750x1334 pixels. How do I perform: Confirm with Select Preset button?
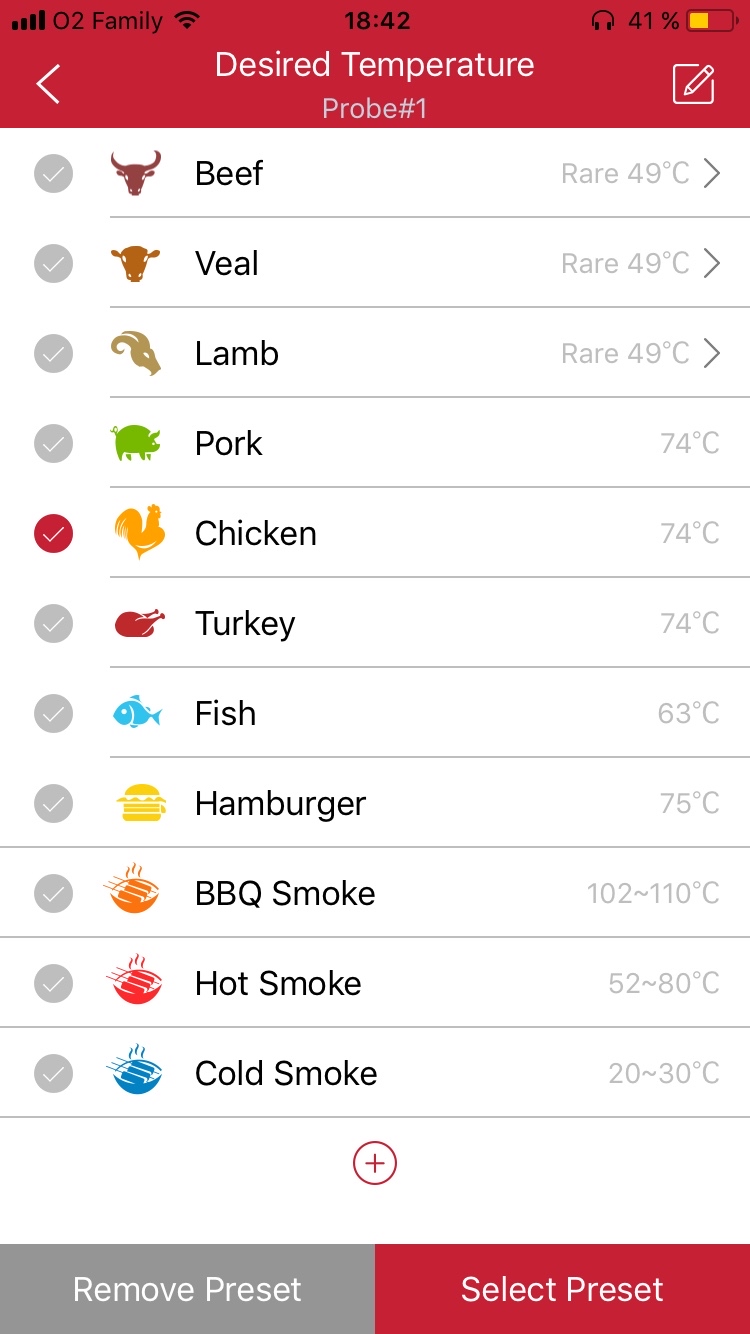562,1289
